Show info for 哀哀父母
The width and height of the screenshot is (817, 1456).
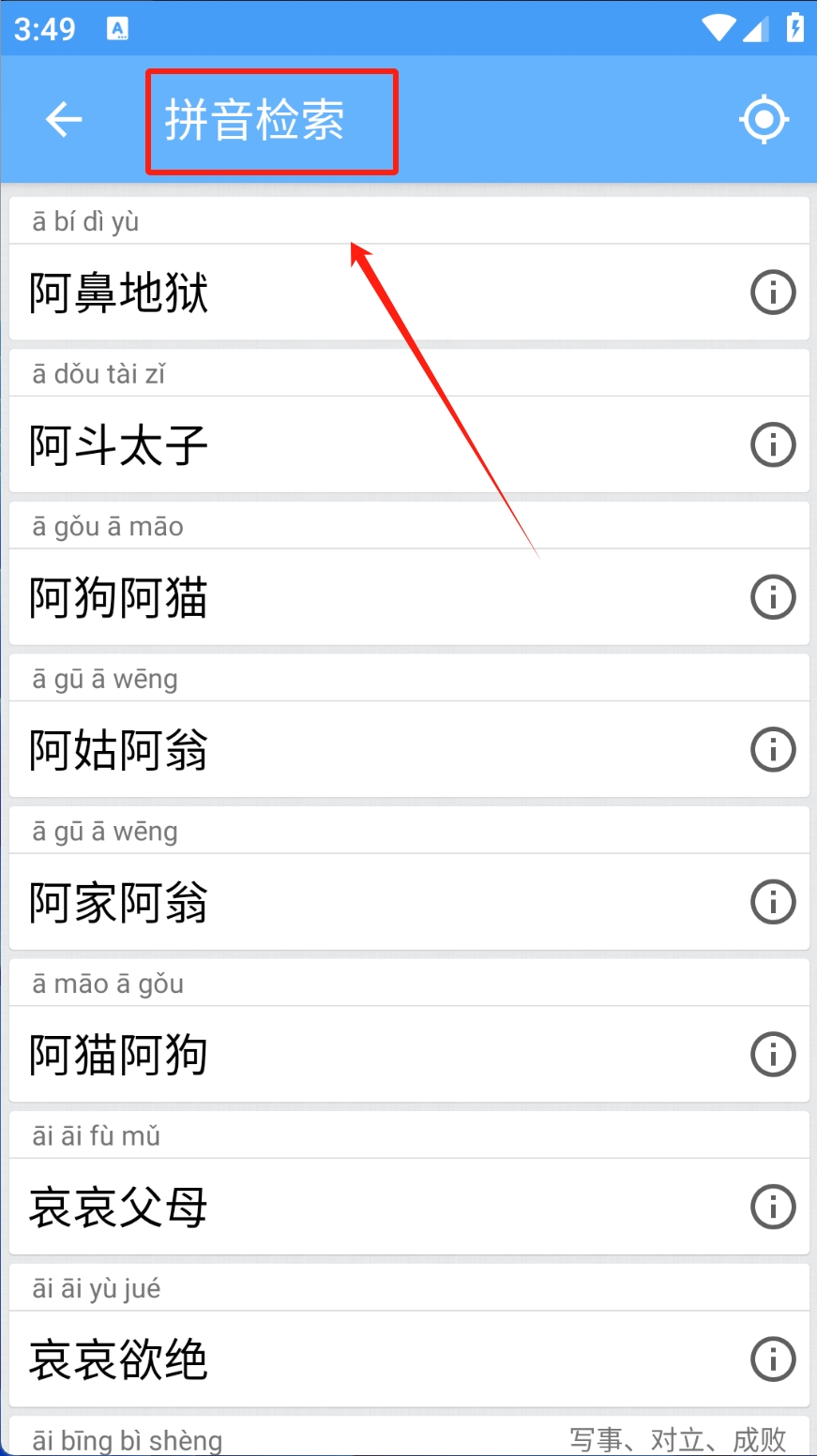pos(773,1208)
